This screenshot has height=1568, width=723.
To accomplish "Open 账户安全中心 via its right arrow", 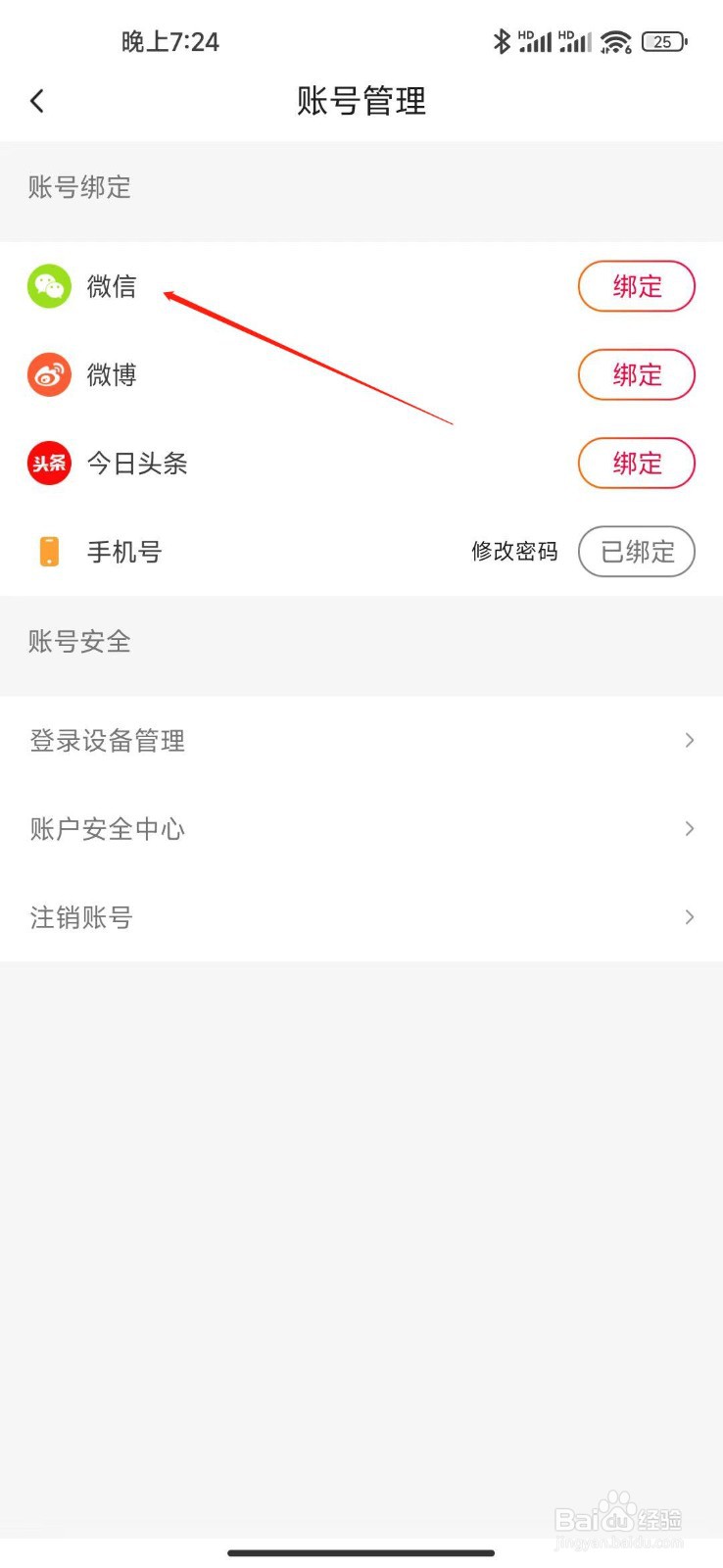I will pos(689,828).
